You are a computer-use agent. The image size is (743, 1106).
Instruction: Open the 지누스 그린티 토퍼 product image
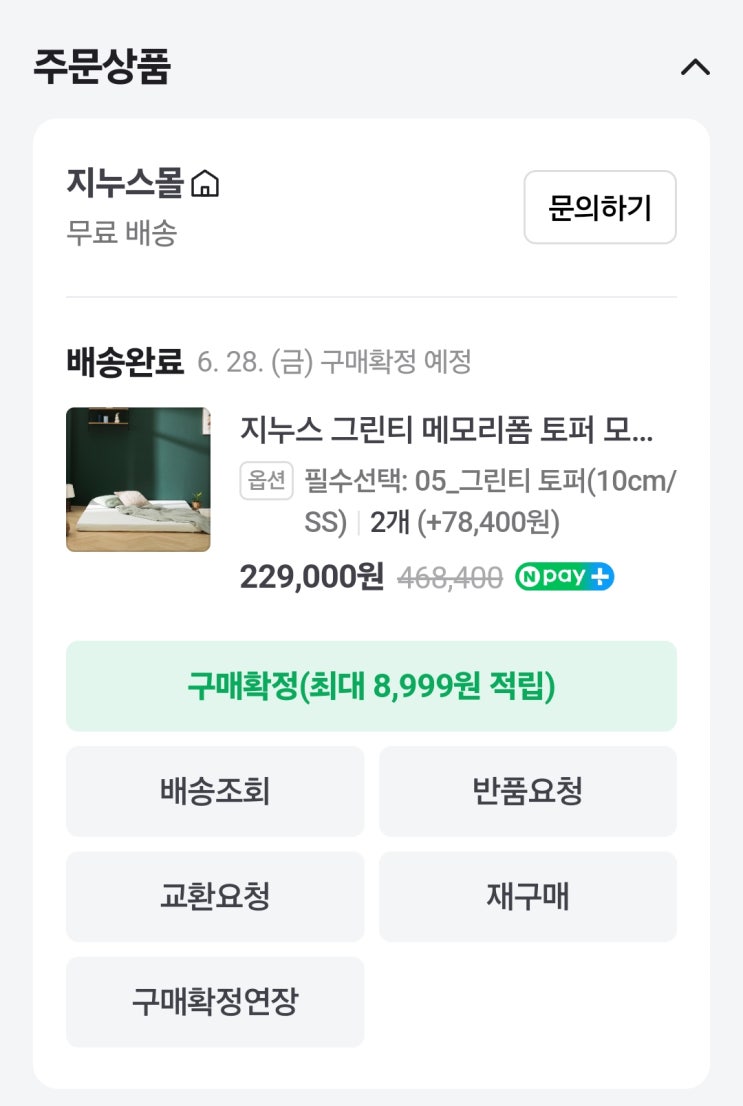pyautogui.click(x=138, y=479)
